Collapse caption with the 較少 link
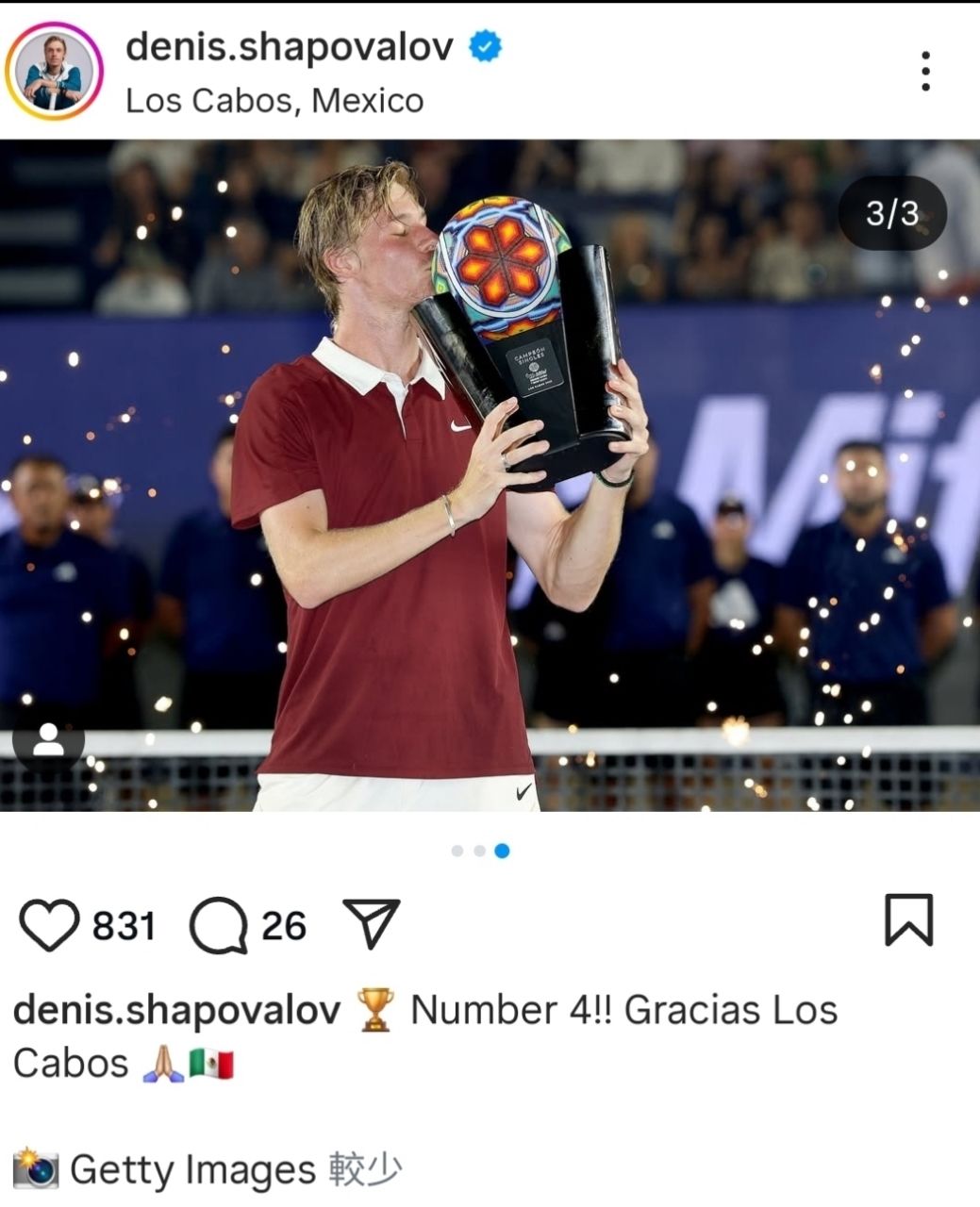This screenshot has width=980, height=1207. pos(366,1170)
